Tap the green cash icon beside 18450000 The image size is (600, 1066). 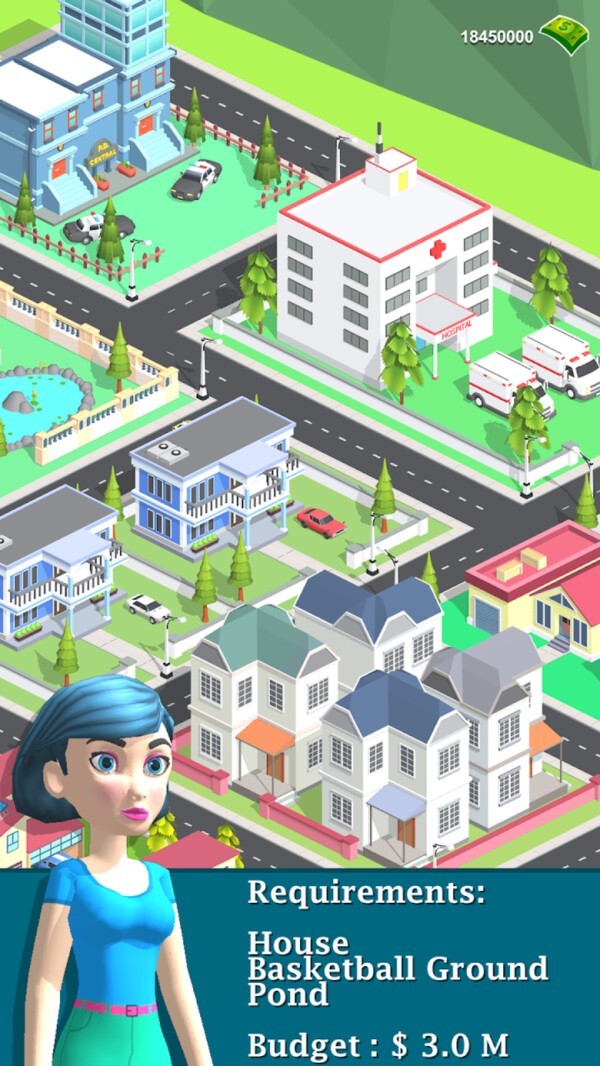(565, 33)
